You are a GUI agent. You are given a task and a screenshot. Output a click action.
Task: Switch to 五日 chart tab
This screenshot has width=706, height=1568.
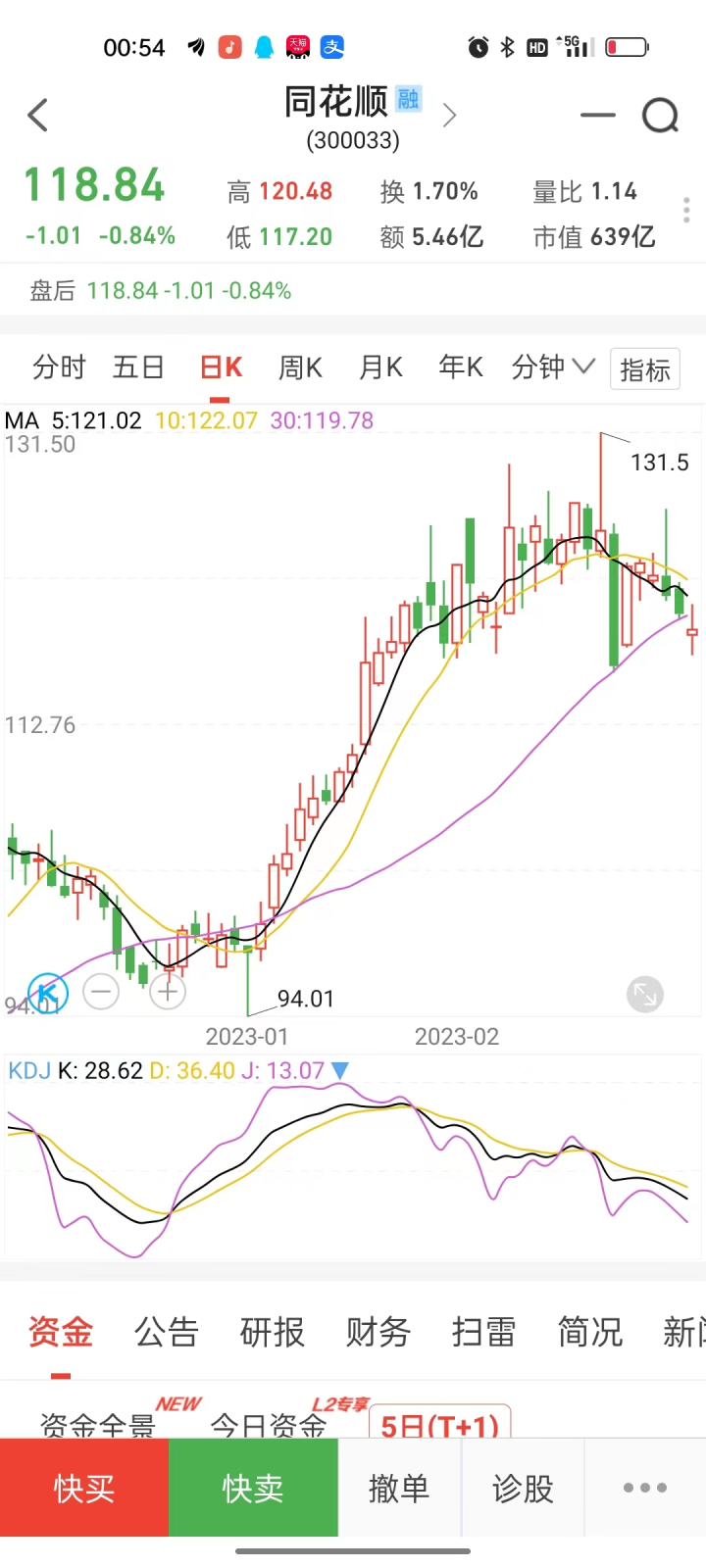pos(138,367)
